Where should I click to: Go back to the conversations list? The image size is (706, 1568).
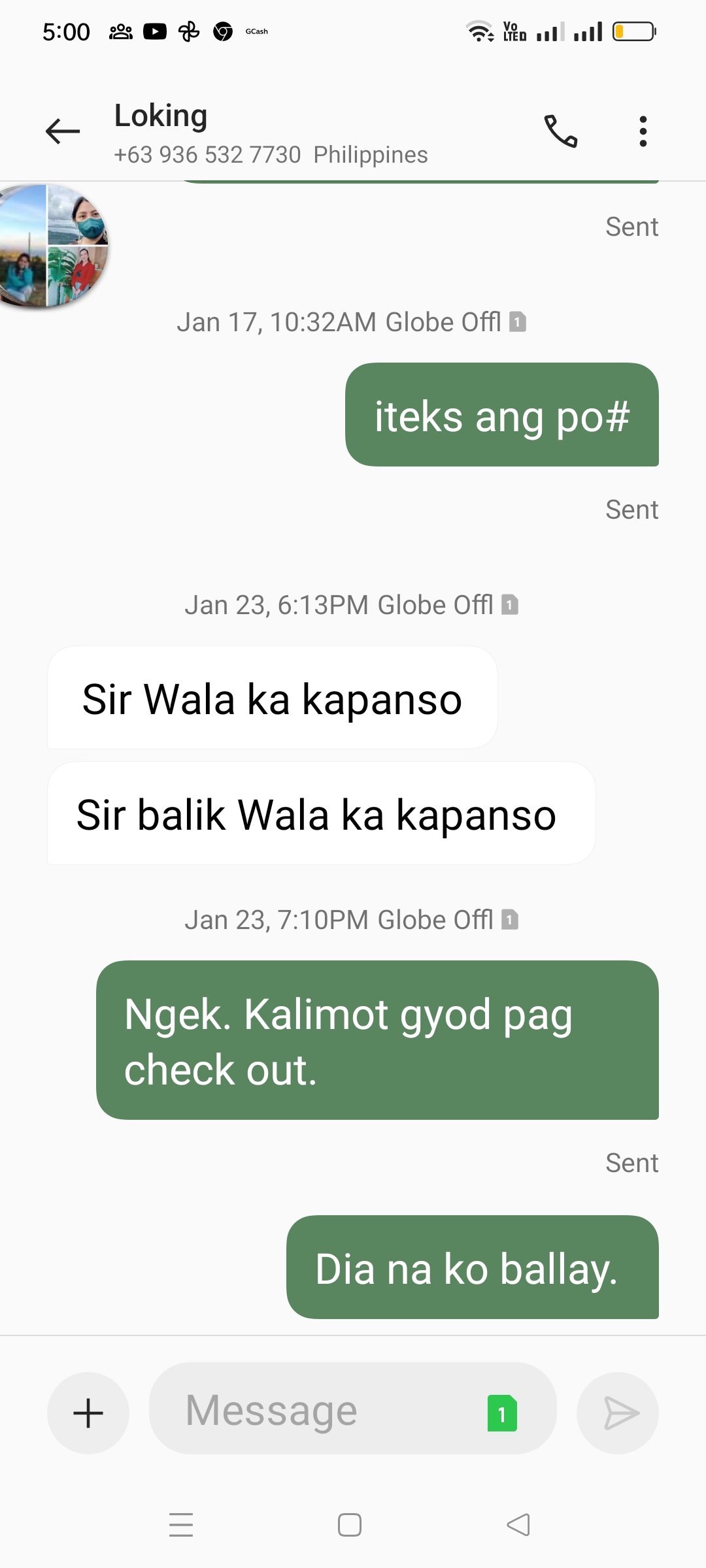pyautogui.click(x=63, y=131)
